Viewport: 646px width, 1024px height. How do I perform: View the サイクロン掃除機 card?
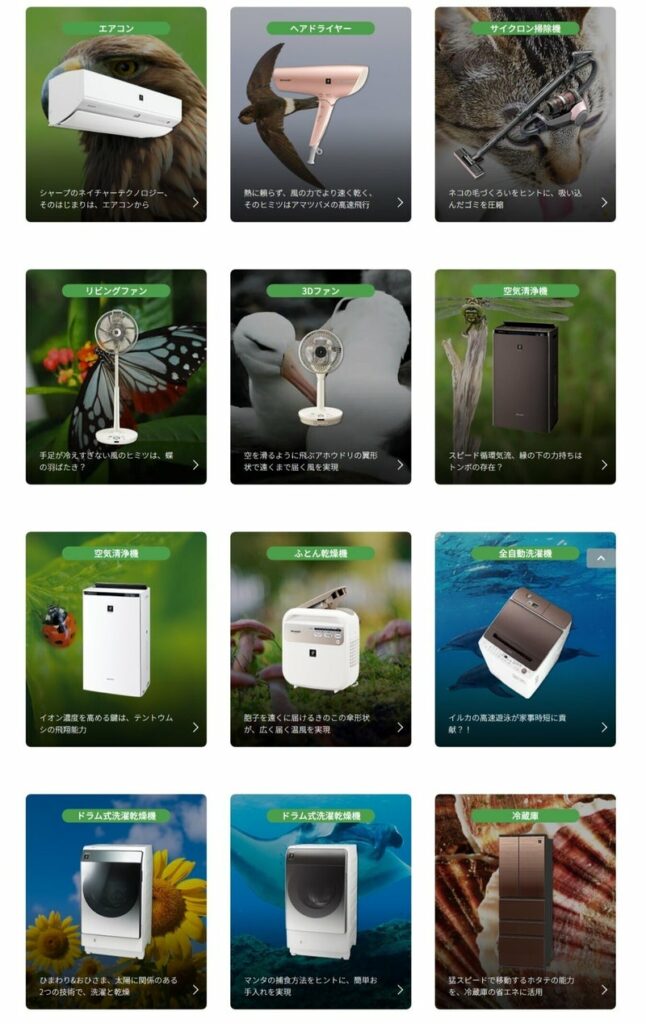tap(525, 115)
